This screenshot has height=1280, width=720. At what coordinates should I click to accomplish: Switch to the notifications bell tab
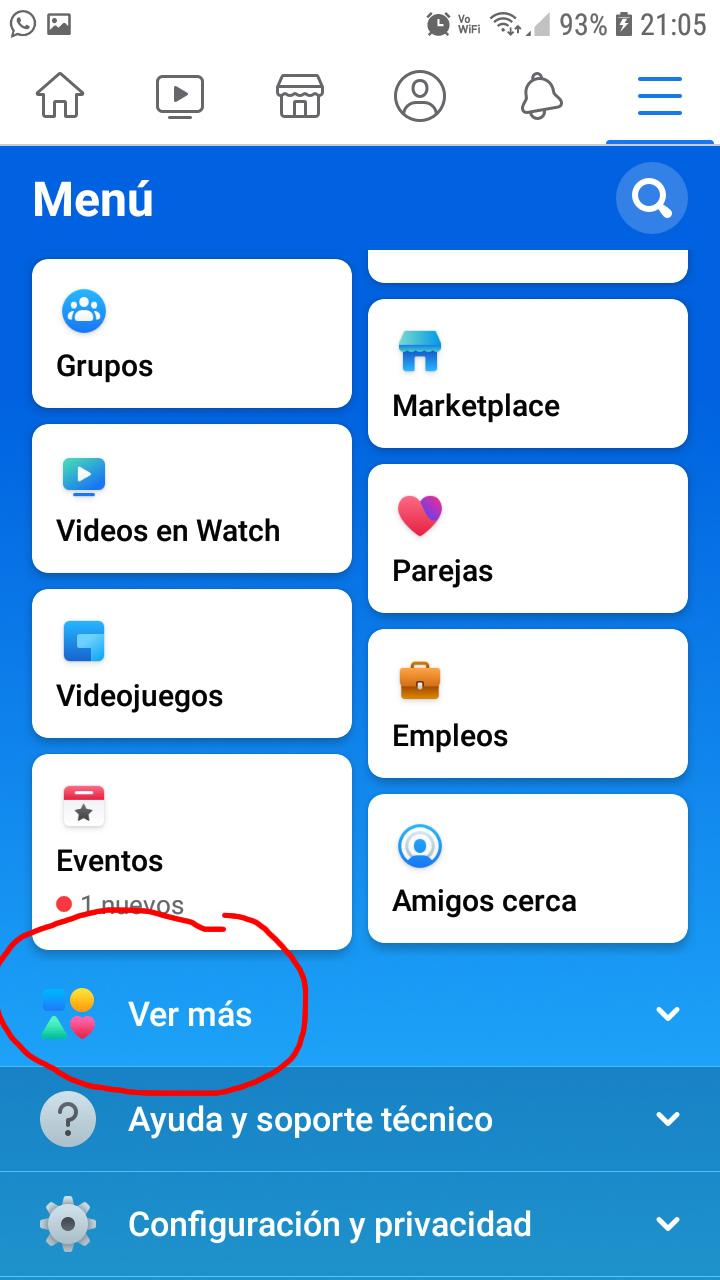tap(540, 96)
